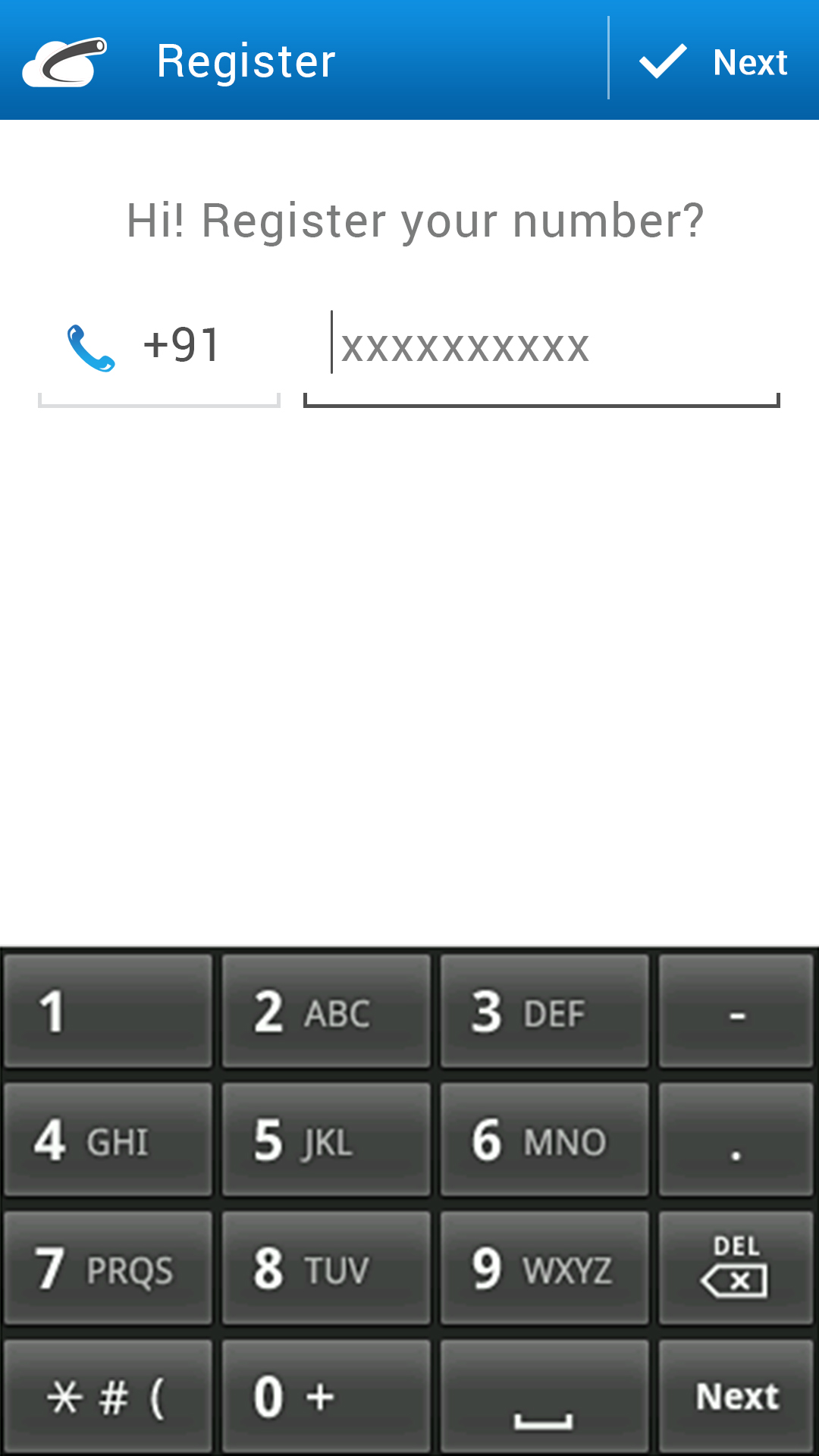Tap the Next action in the top bar
Screen dimensions: 819x1456
[x=714, y=61]
